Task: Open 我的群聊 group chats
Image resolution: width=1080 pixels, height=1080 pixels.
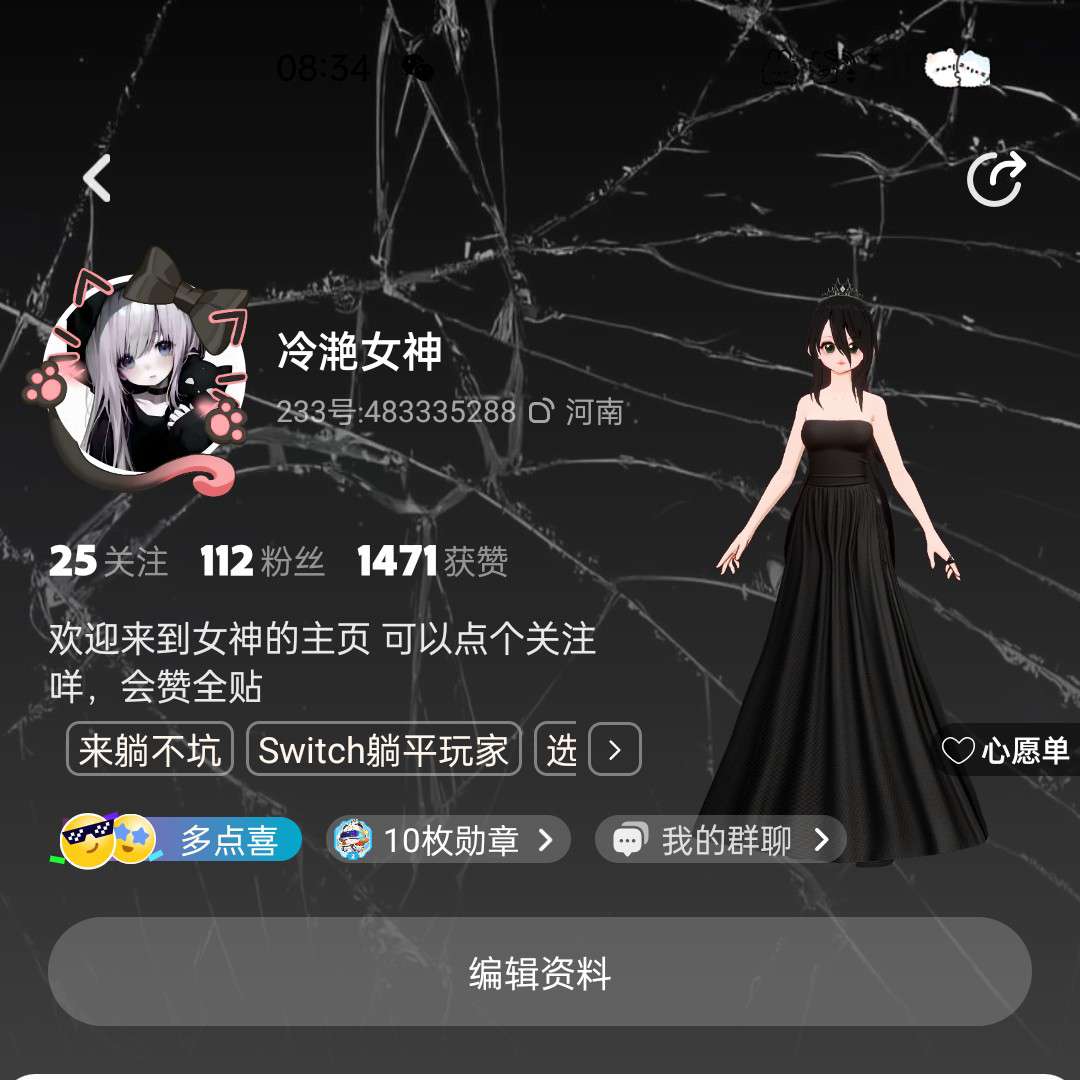Action: coord(721,840)
